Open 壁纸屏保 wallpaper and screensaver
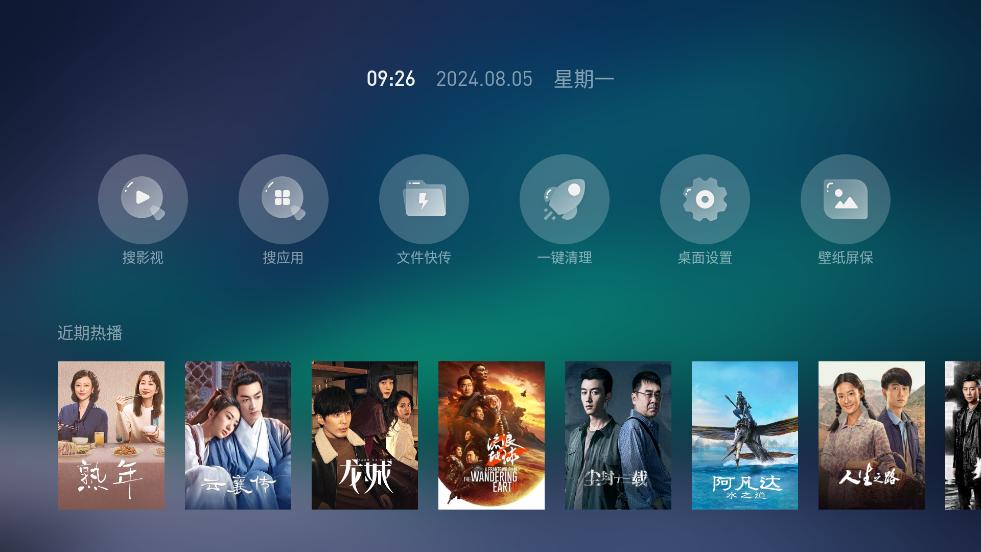981x552 pixels. (x=845, y=199)
